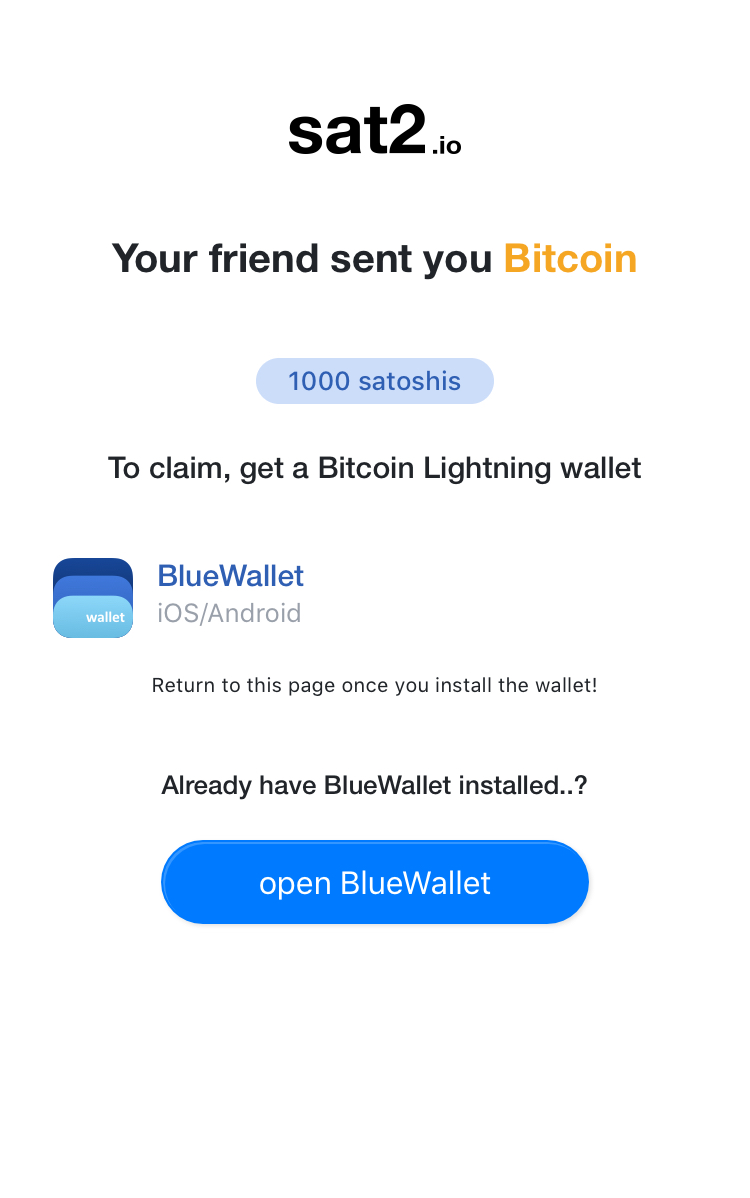Tap the open BlueWallet button
The width and height of the screenshot is (750, 1198).
375,883
